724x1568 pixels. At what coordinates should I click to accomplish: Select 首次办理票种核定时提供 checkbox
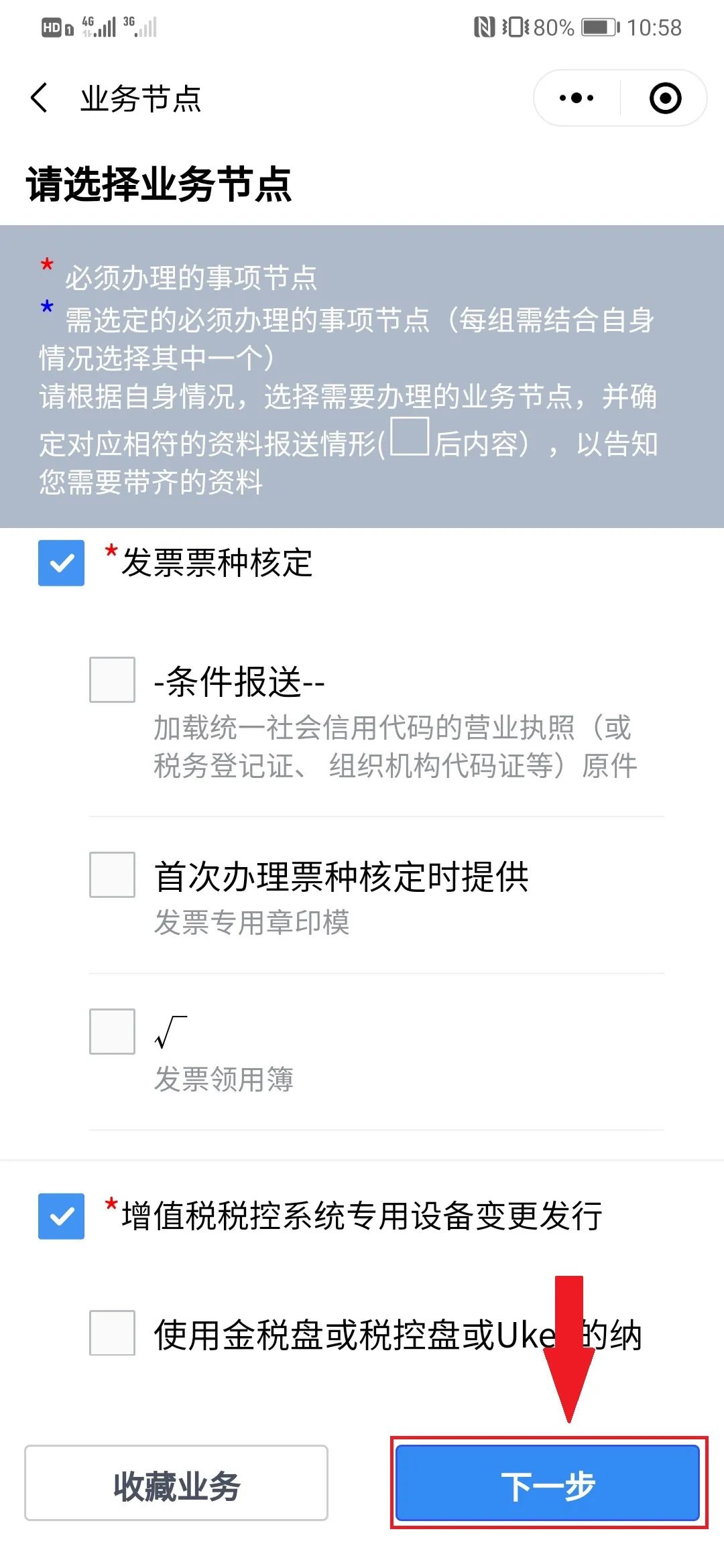[112, 874]
